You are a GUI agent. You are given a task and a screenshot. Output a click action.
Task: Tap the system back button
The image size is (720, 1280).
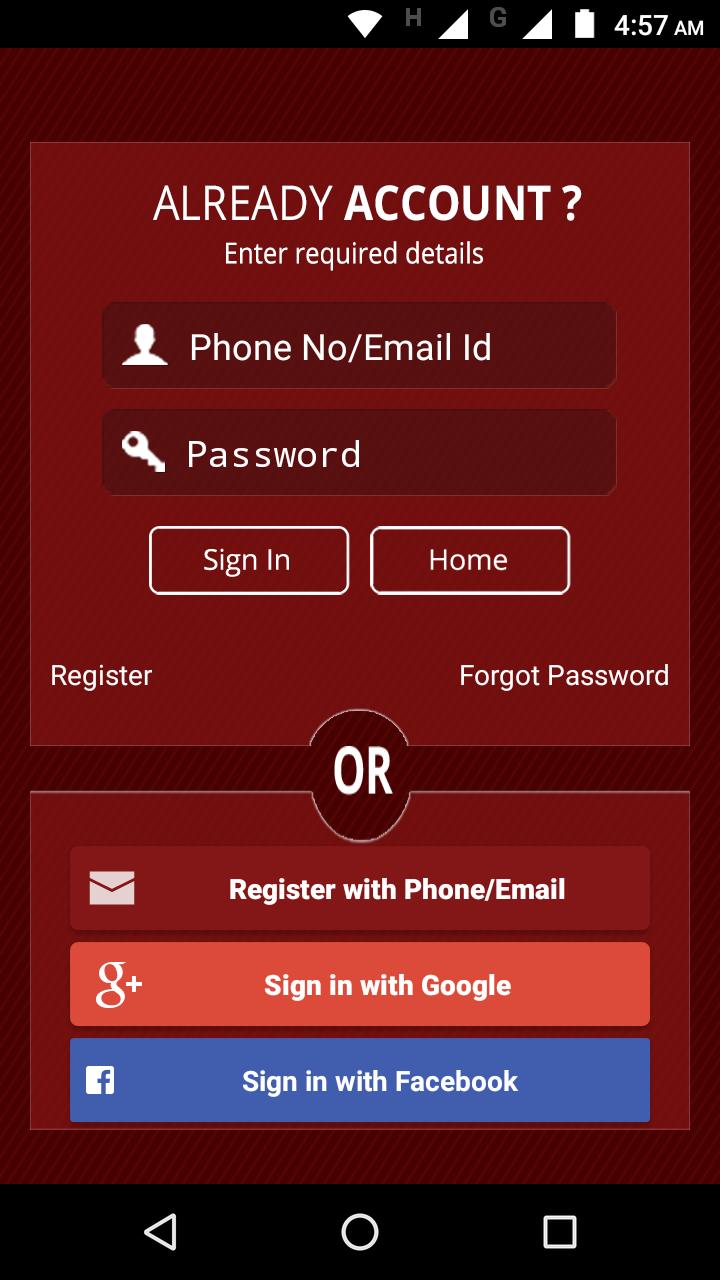pos(160,1232)
